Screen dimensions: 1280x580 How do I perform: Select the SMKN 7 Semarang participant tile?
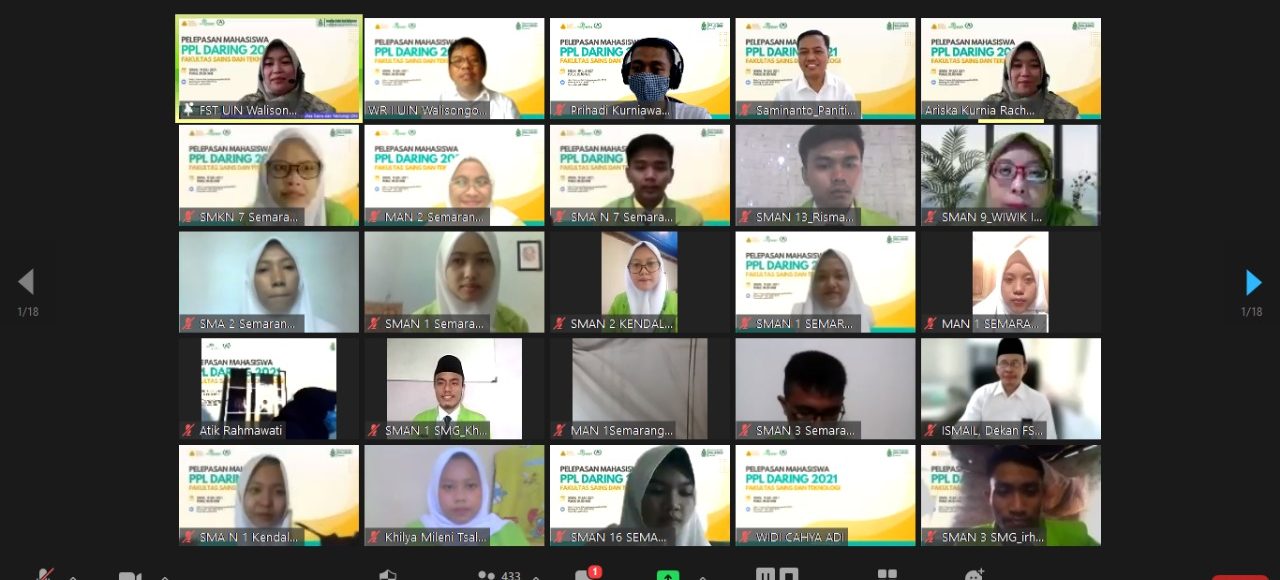point(268,175)
